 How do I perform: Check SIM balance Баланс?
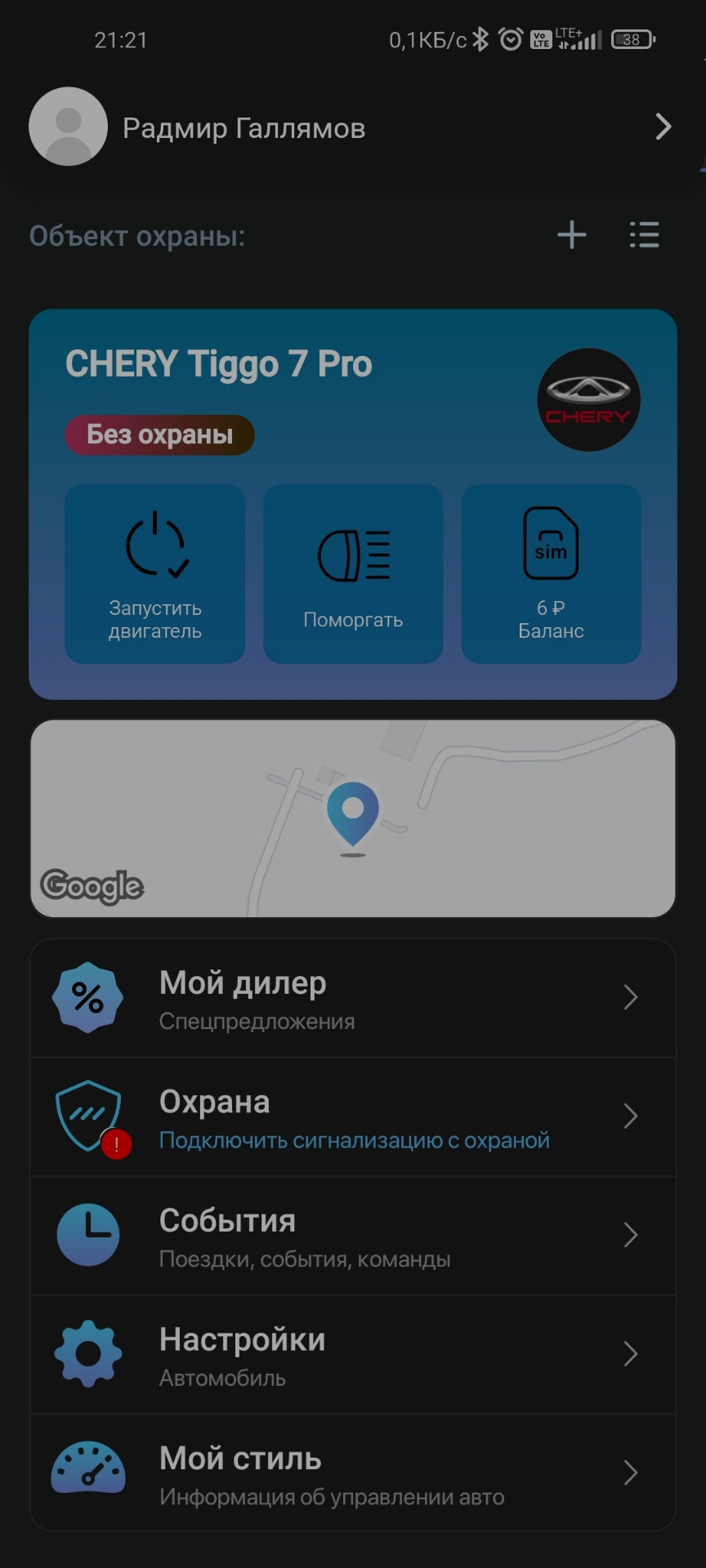click(551, 573)
